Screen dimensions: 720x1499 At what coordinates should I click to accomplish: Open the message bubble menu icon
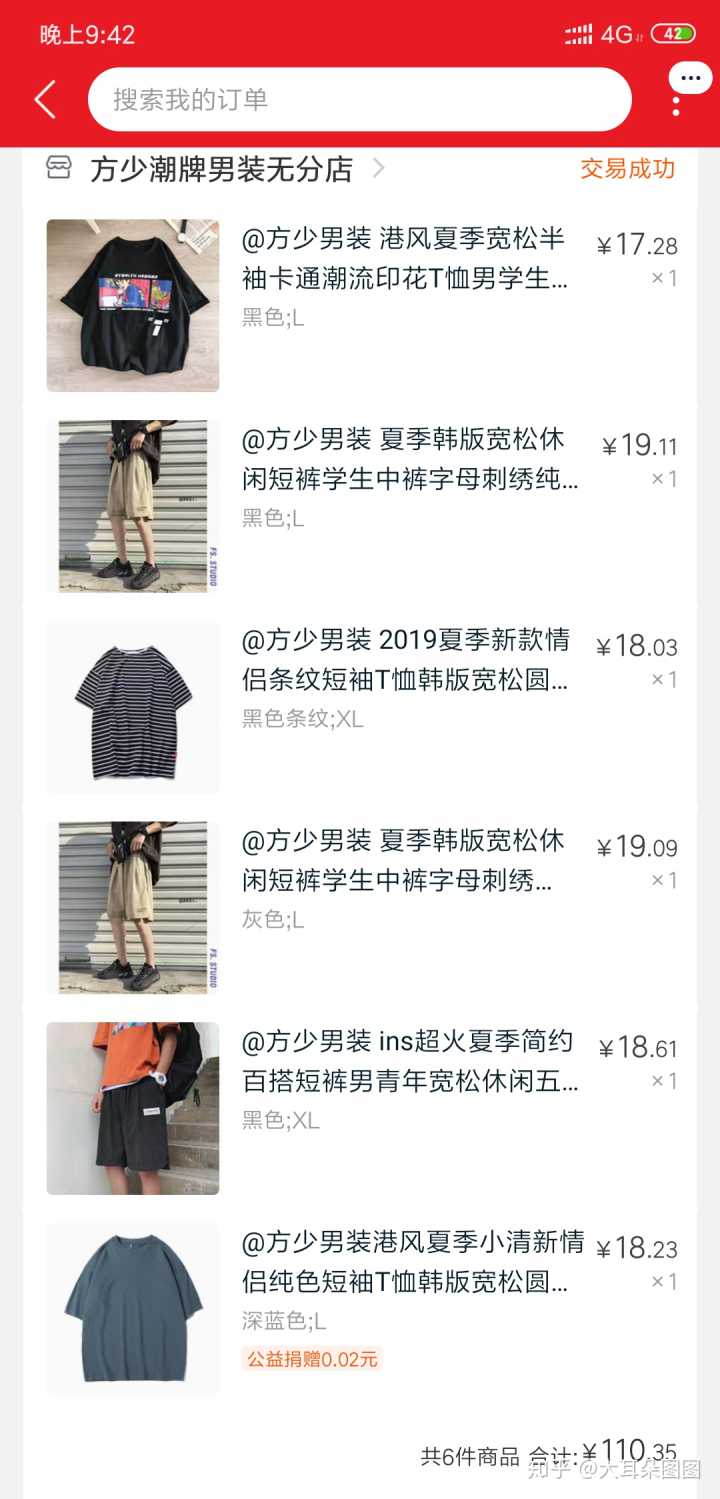point(689,79)
